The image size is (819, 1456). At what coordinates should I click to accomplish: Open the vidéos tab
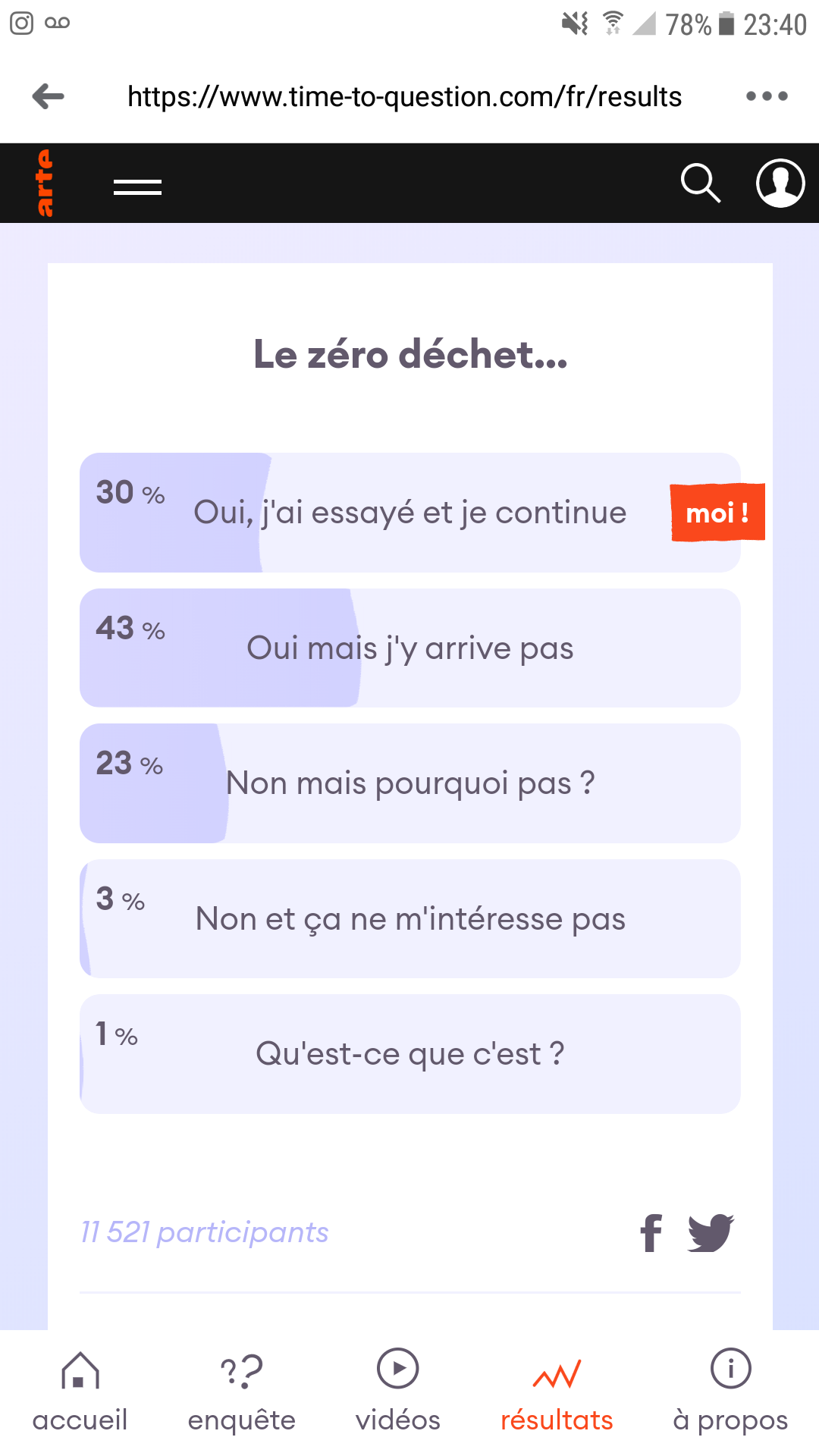coord(397,1393)
